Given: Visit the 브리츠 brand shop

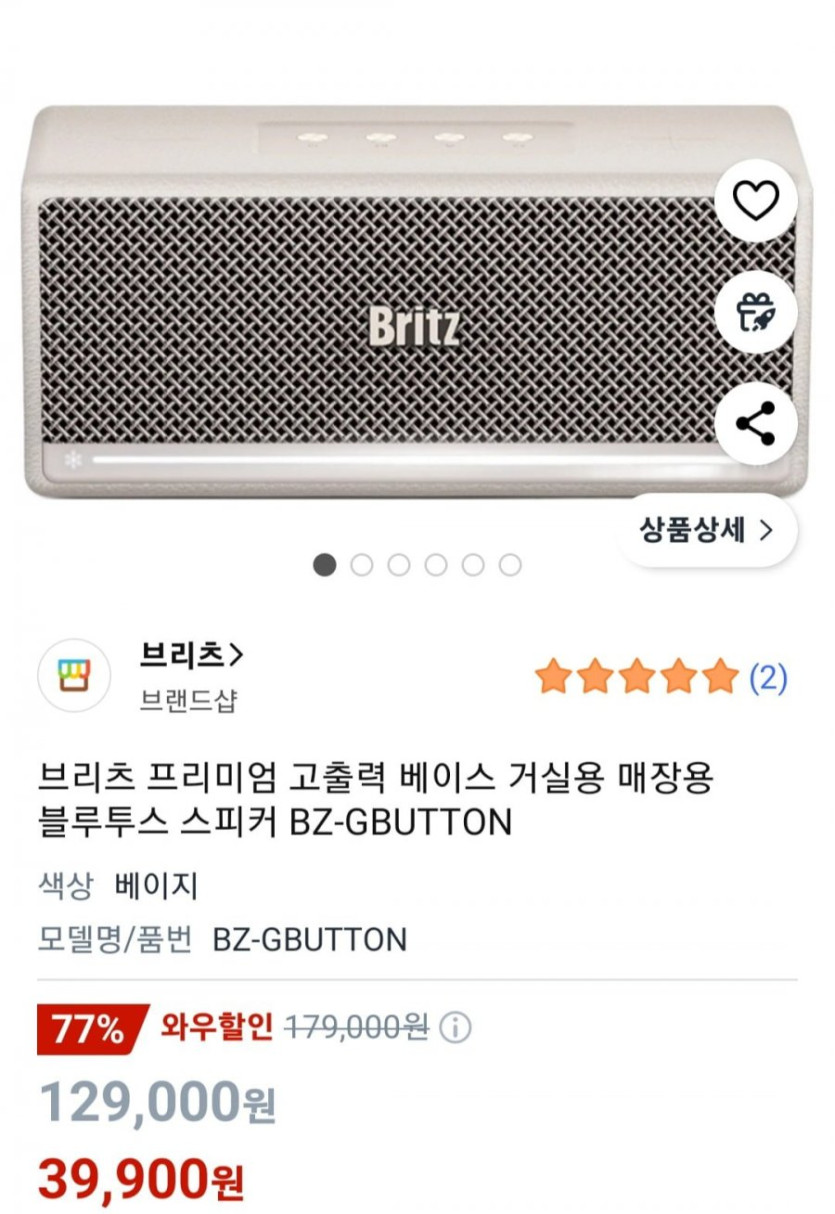Looking at the screenshot, I should 192,656.
